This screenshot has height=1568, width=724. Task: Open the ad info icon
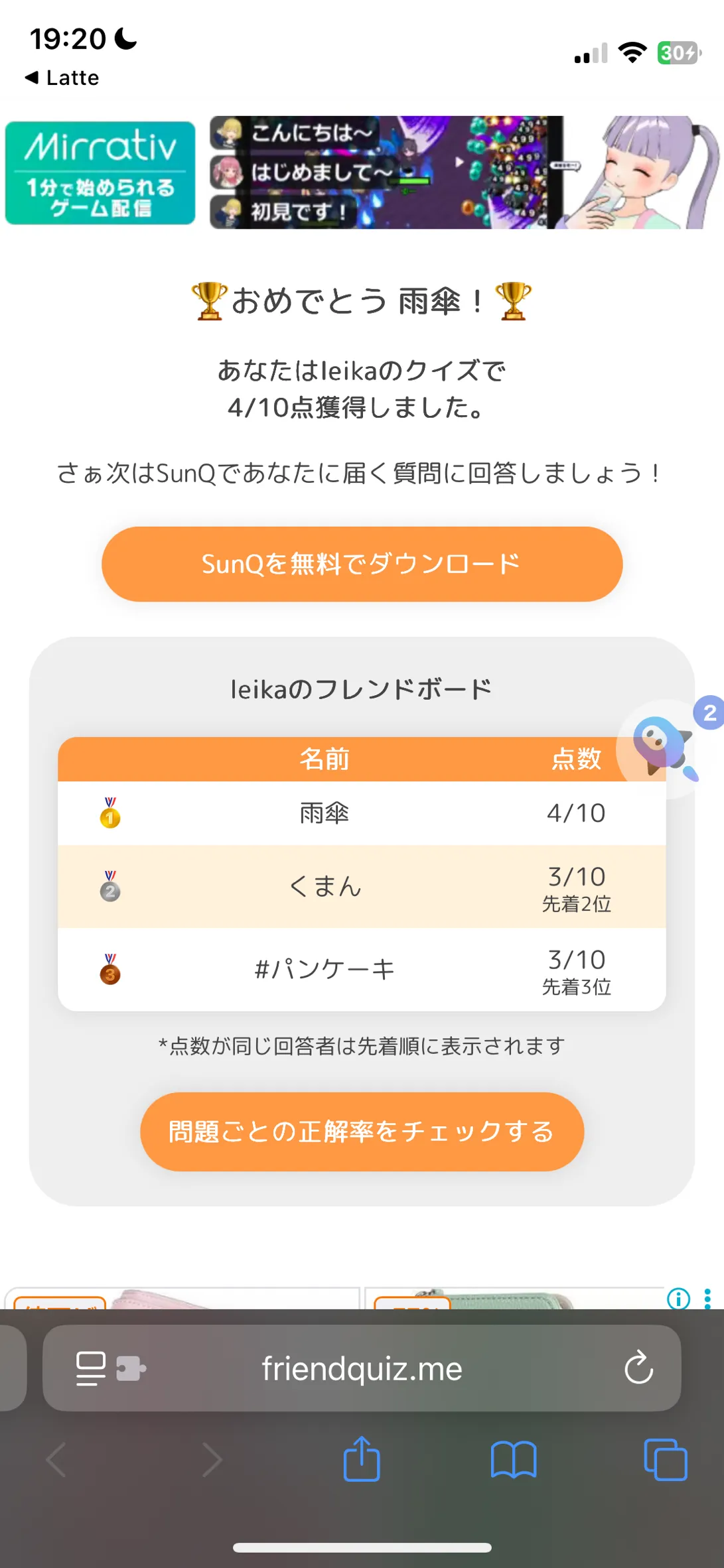click(x=678, y=1298)
